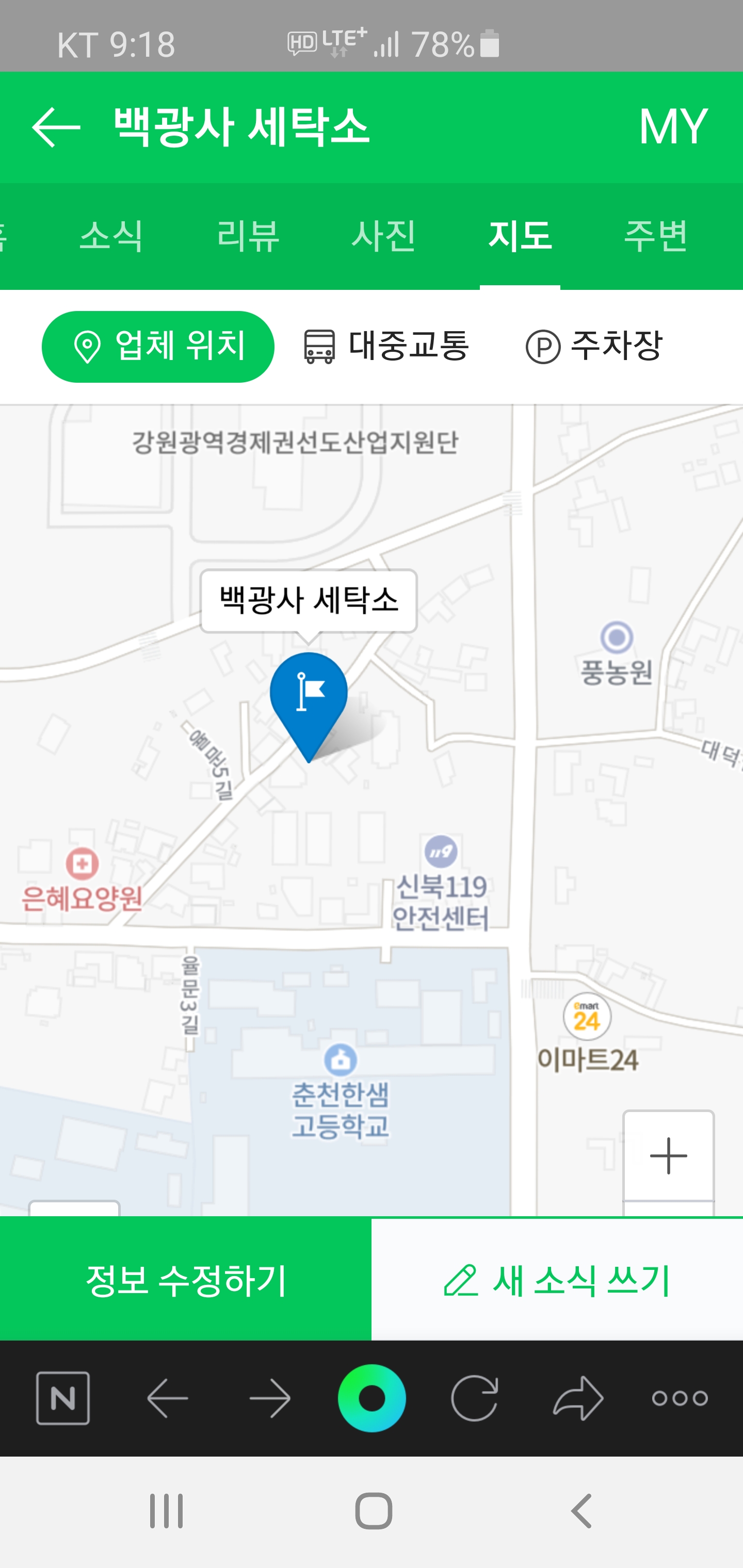Write a new post via 새 소식 쓰기
743x1568 pixels.
tap(557, 1280)
